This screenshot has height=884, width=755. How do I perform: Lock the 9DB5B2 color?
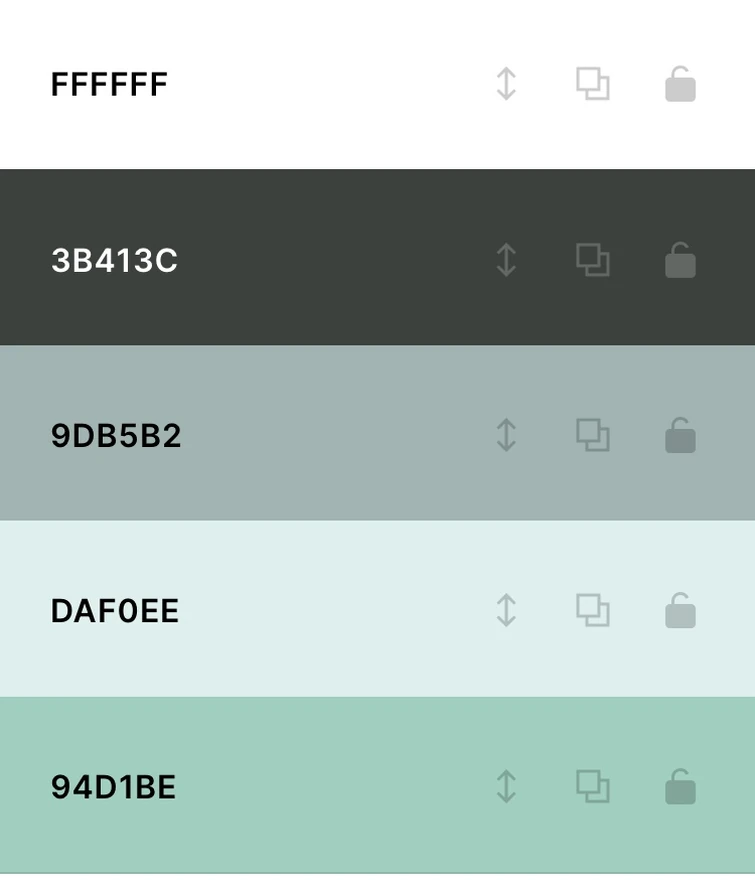coord(679,435)
